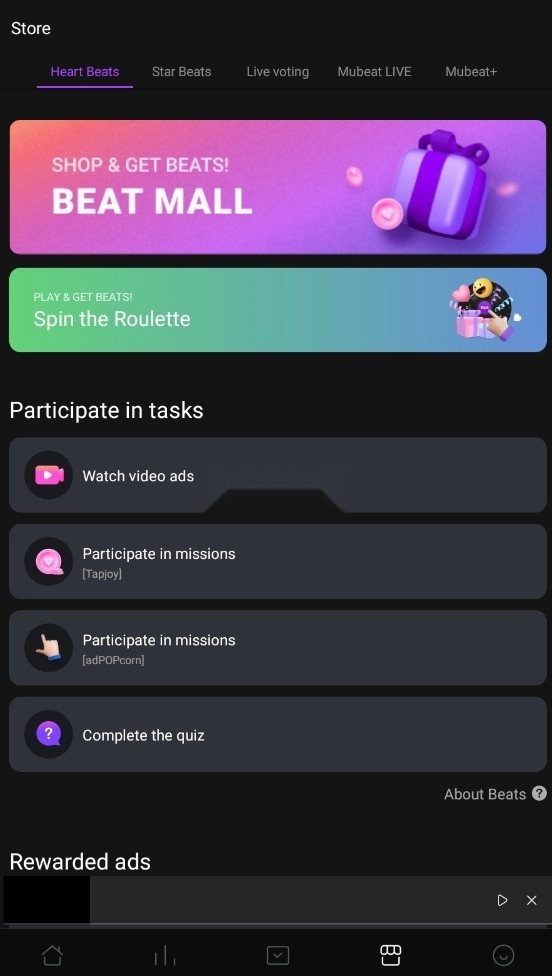Go to the Mubeat+ tab
Image resolution: width=552 pixels, height=976 pixels.
(471, 72)
